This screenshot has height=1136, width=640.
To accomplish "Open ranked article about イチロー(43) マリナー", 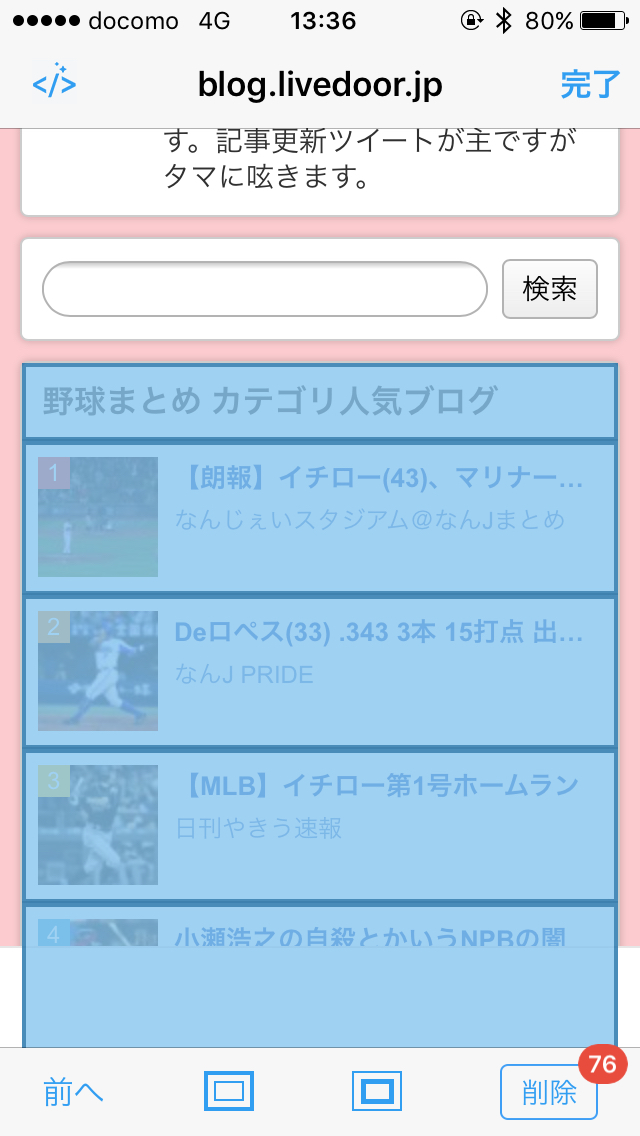I will 320,517.
